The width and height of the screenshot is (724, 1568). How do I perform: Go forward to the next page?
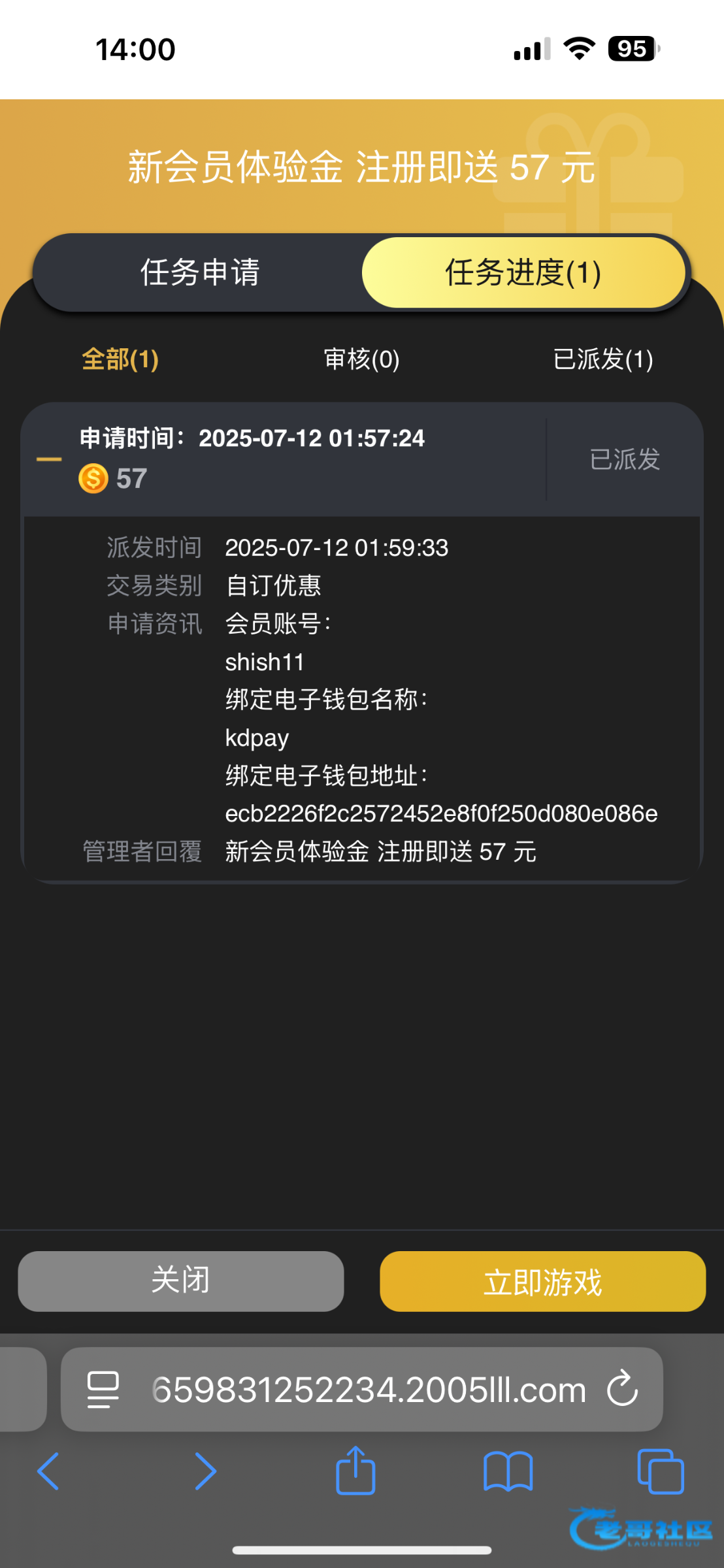pyautogui.click(x=205, y=1471)
